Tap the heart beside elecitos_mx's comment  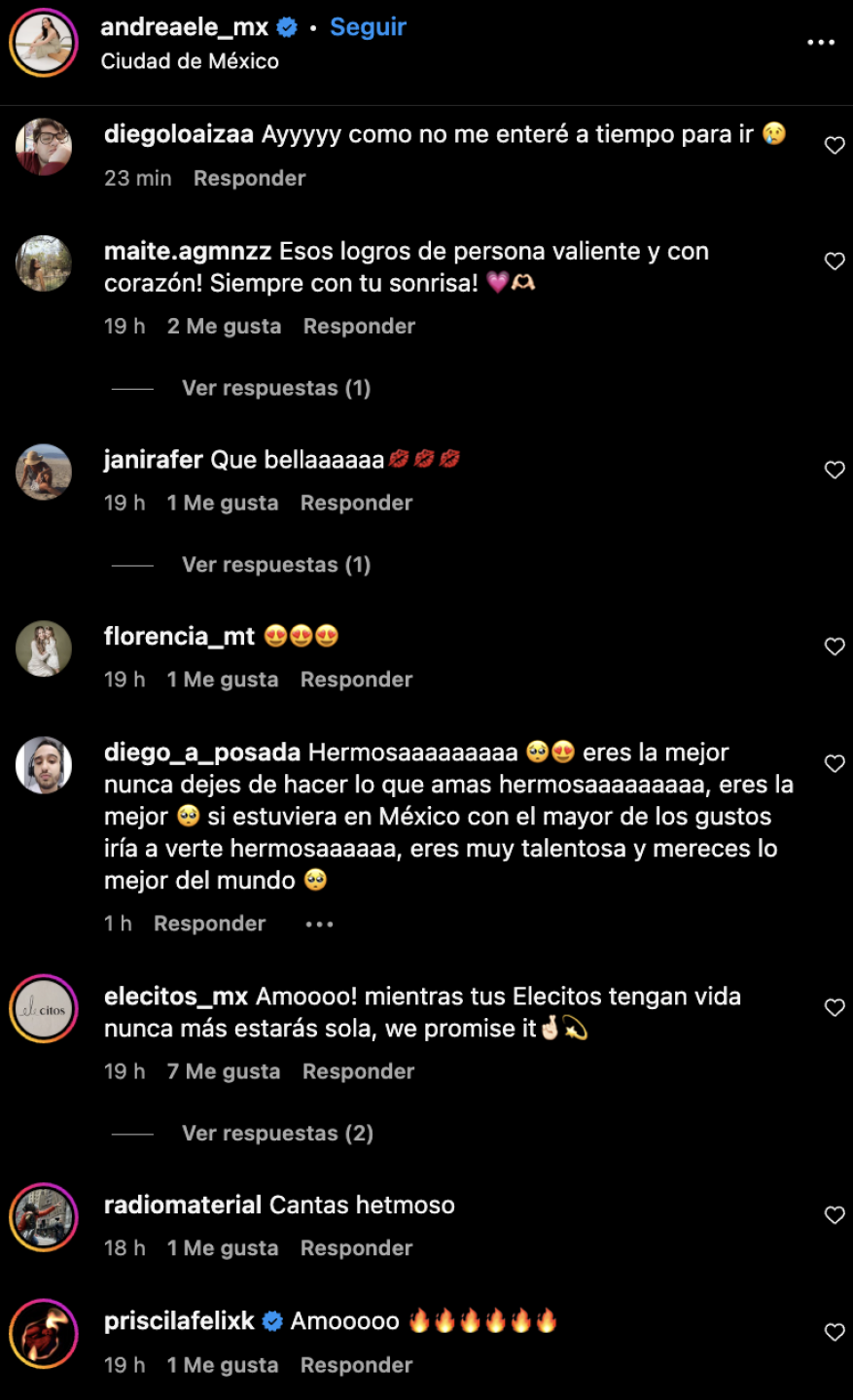click(835, 1008)
